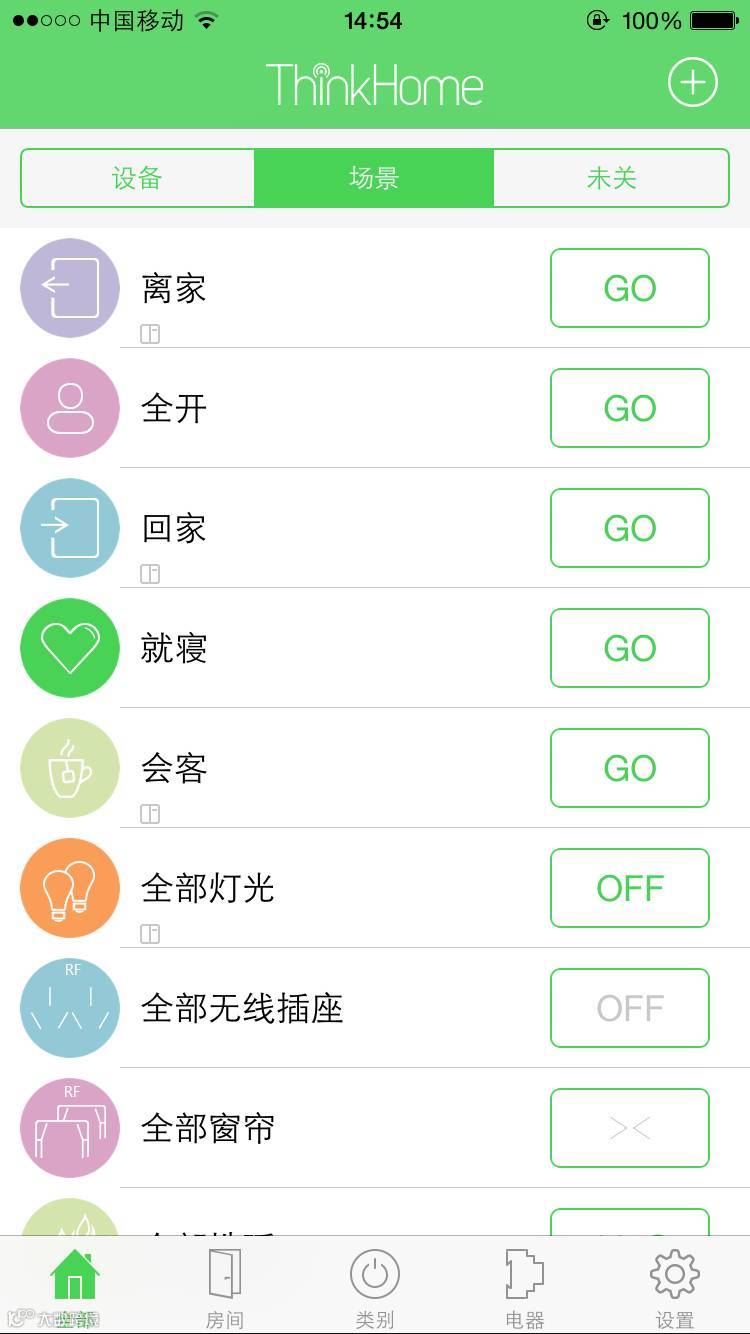This screenshot has width=750, height=1334.
Task: Open the 房间 tab
Action: tap(224, 1286)
